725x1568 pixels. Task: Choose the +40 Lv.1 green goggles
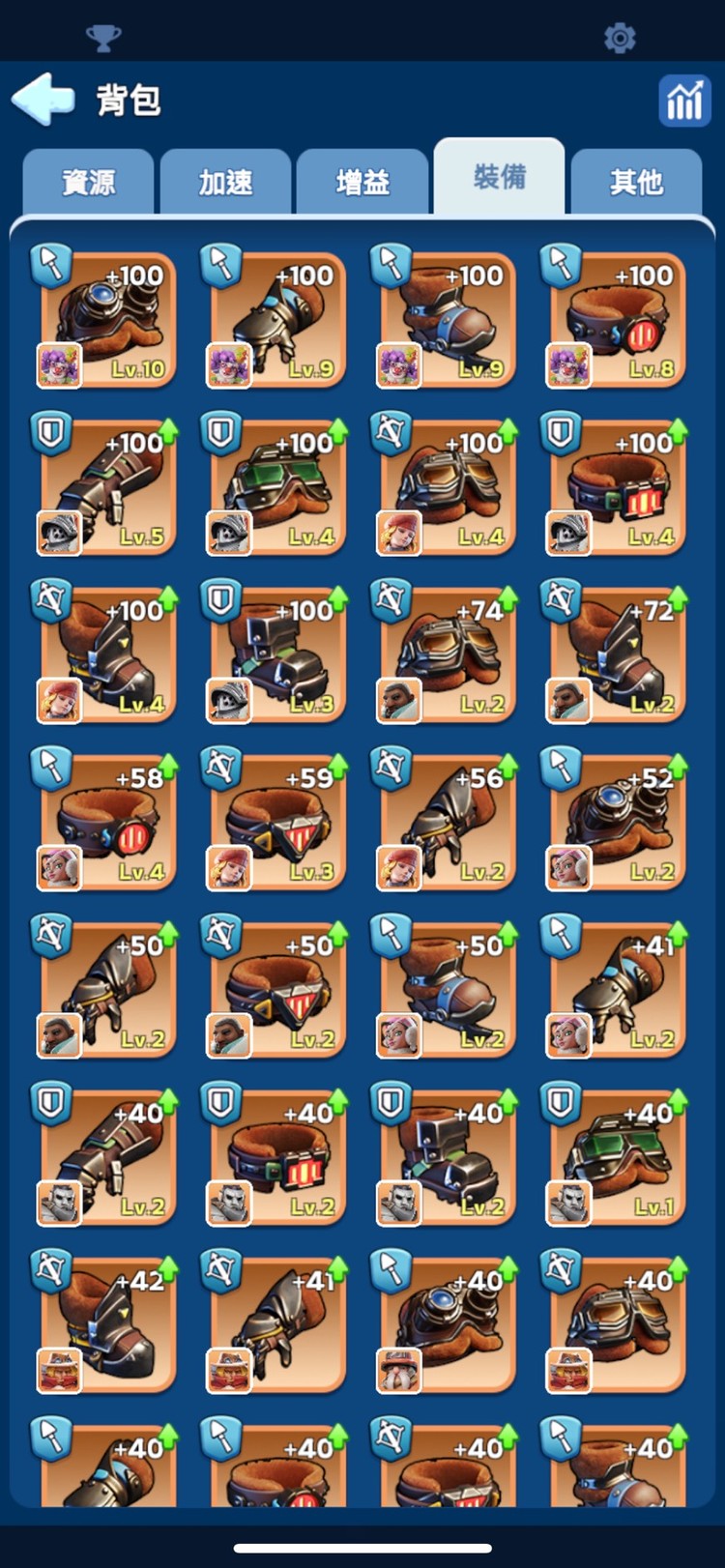[x=617, y=1157]
